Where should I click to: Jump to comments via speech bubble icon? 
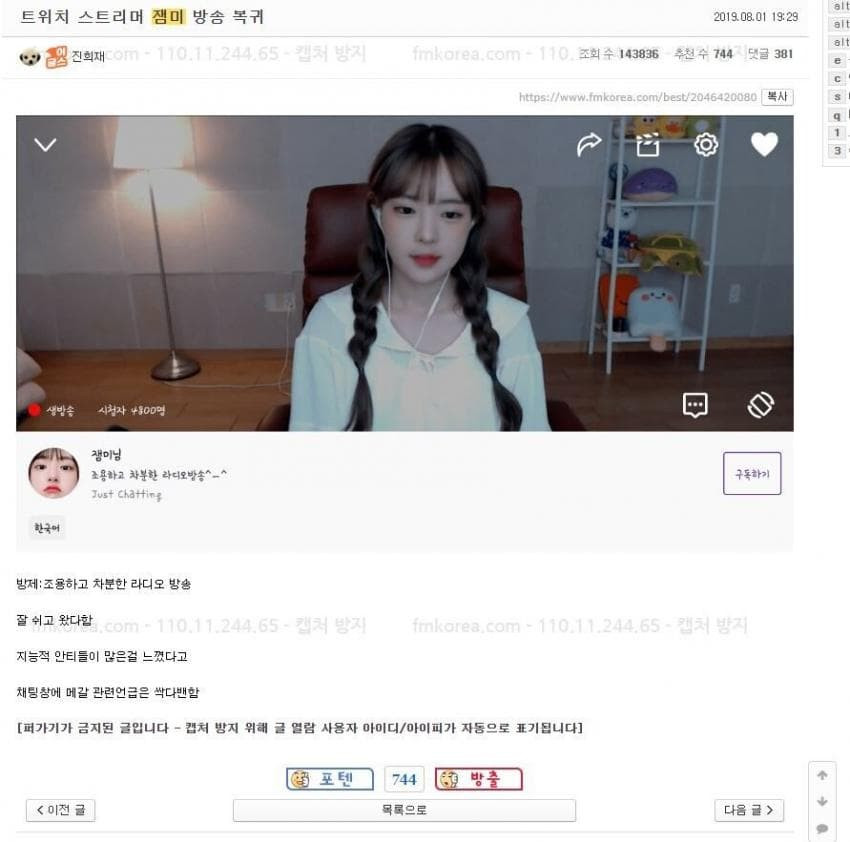822,828
